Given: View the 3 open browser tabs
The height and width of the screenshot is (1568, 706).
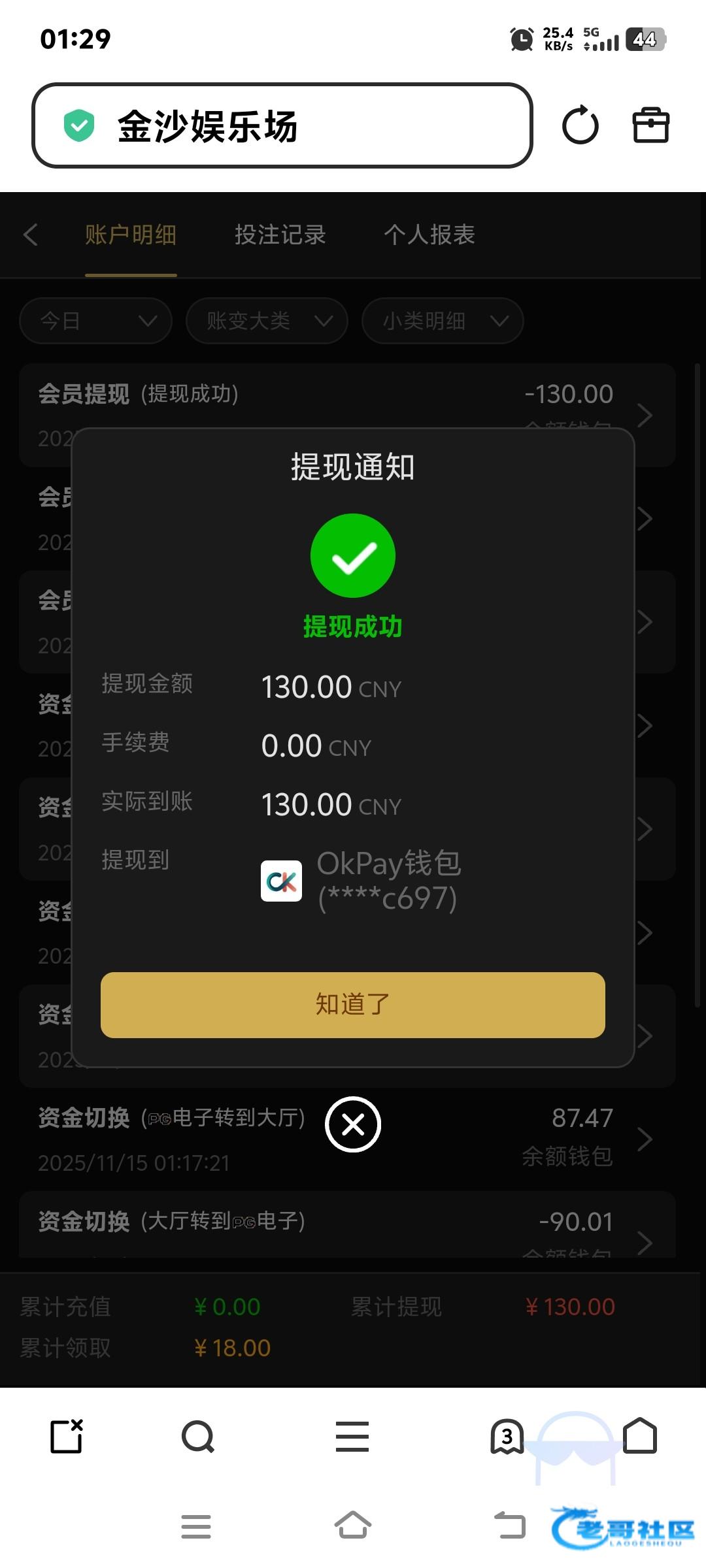Looking at the screenshot, I should (507, 1437).
